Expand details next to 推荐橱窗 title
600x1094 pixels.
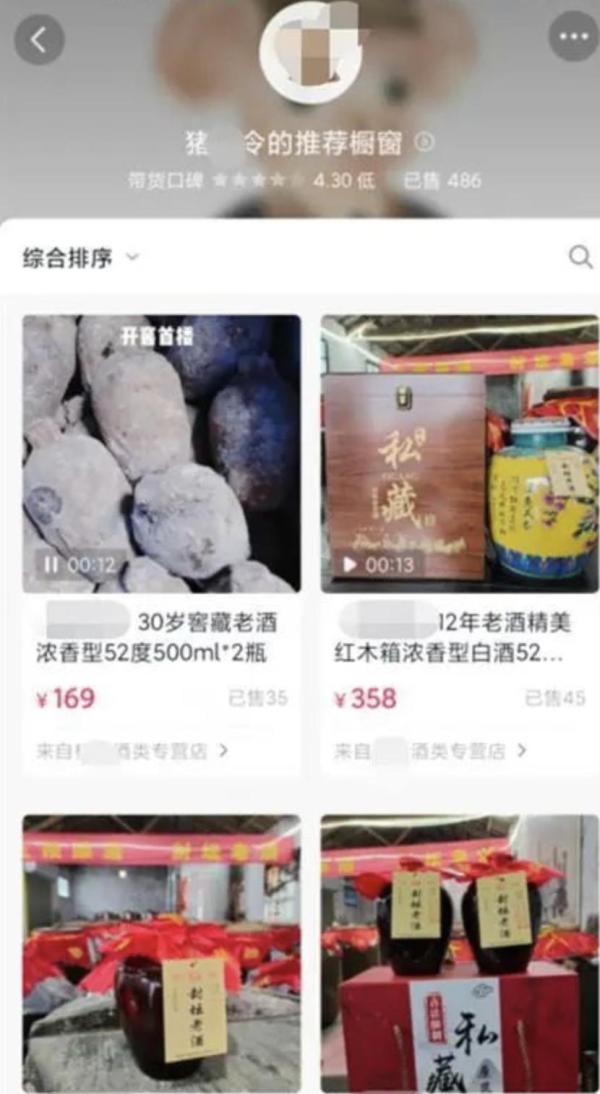point(424,143)
